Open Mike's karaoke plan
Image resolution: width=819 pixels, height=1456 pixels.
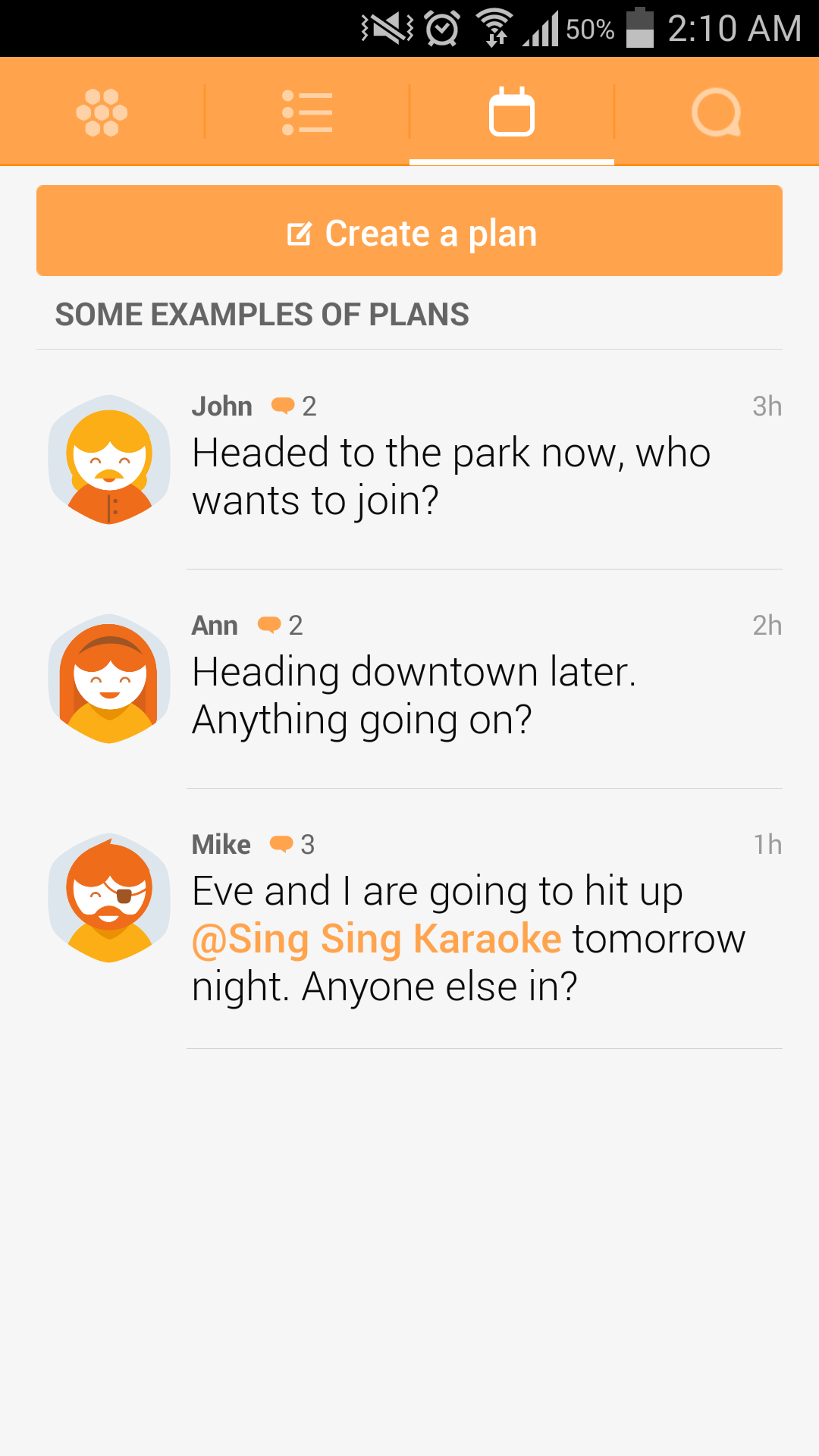[x=409, y=919]
